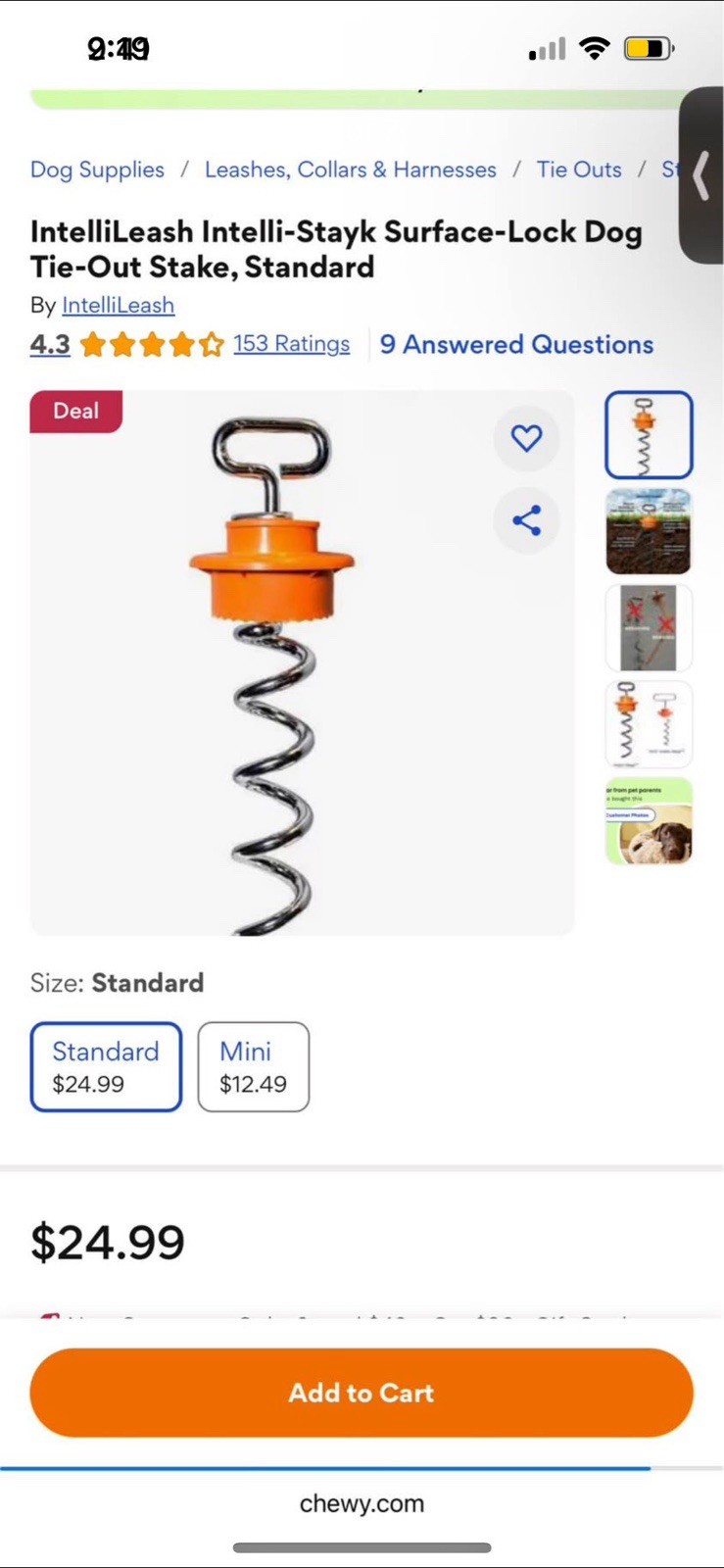The width and height of the screenshot is (724, 1568).
Task: View the 153 Ratings
Action: click(x=291, y=344)
